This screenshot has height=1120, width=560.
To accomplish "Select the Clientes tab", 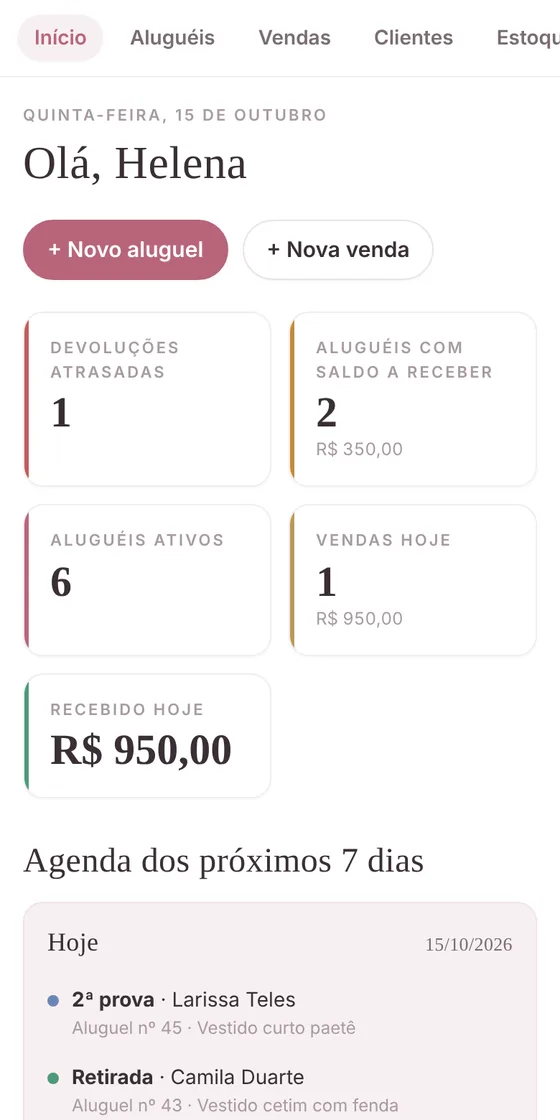I will [414, 38].
